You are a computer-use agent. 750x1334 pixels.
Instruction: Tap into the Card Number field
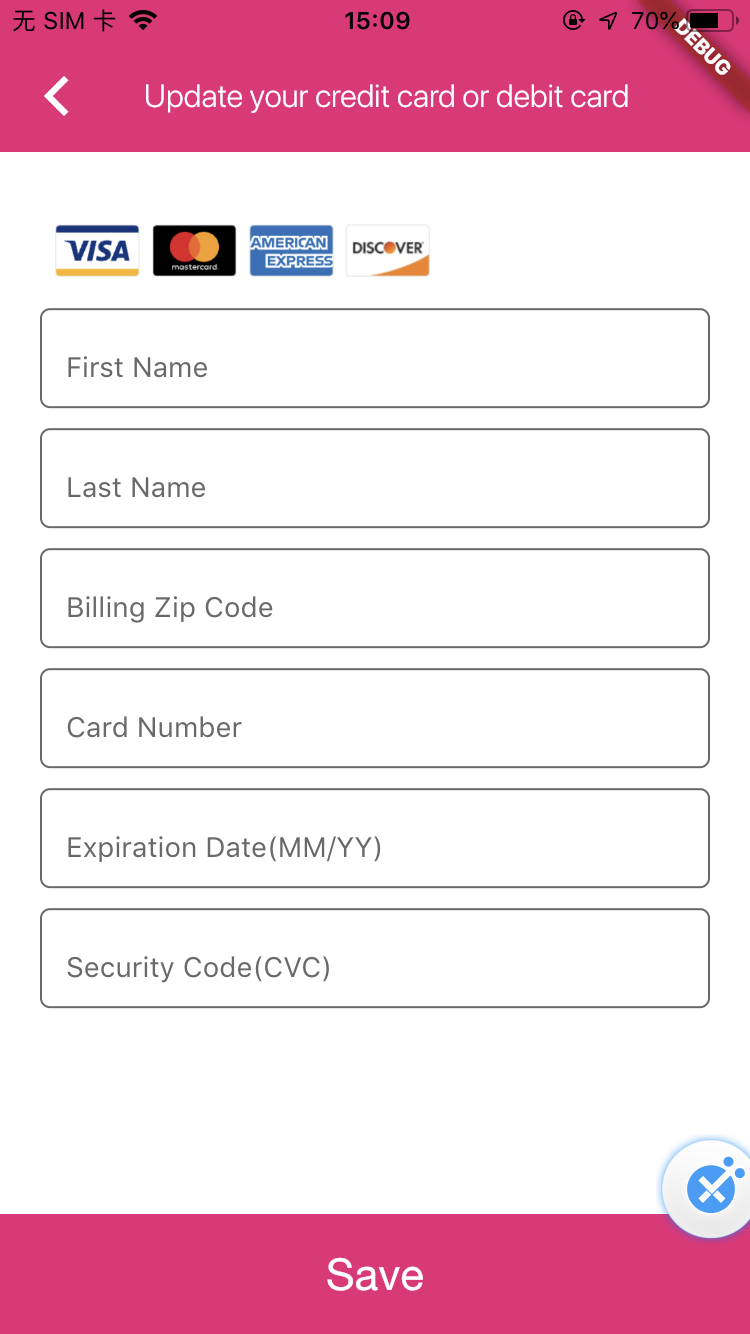[375, 718]
